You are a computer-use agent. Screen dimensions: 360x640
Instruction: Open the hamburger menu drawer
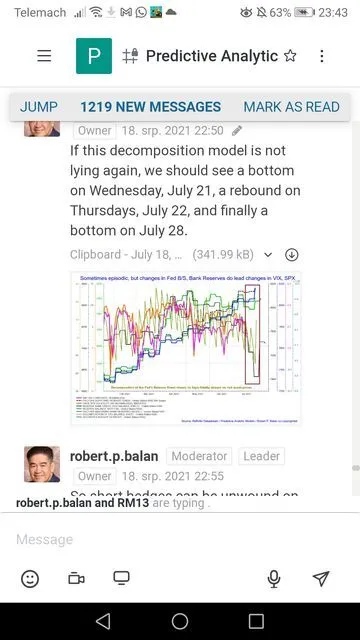(44, 56)
